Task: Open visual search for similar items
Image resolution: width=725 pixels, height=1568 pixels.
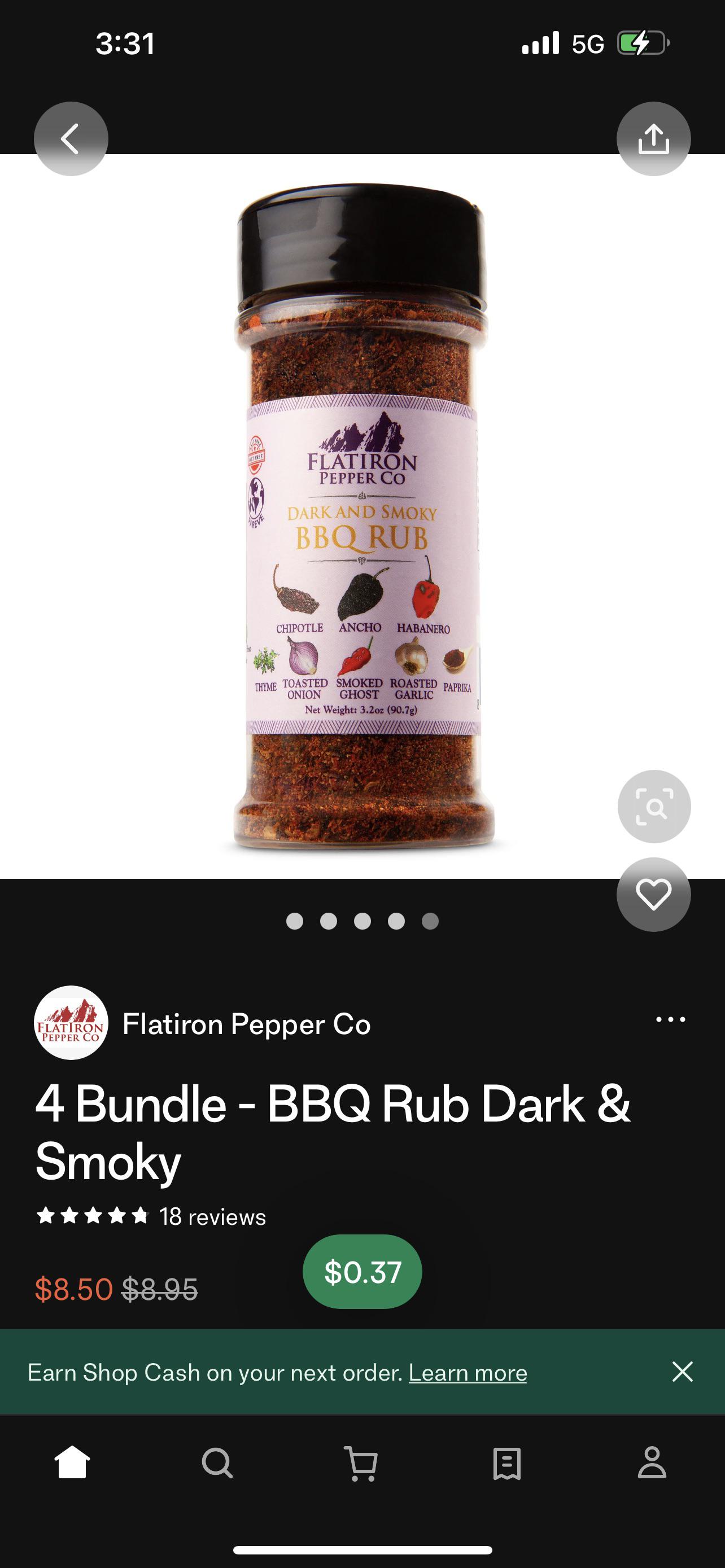Action: click(654, 807)
